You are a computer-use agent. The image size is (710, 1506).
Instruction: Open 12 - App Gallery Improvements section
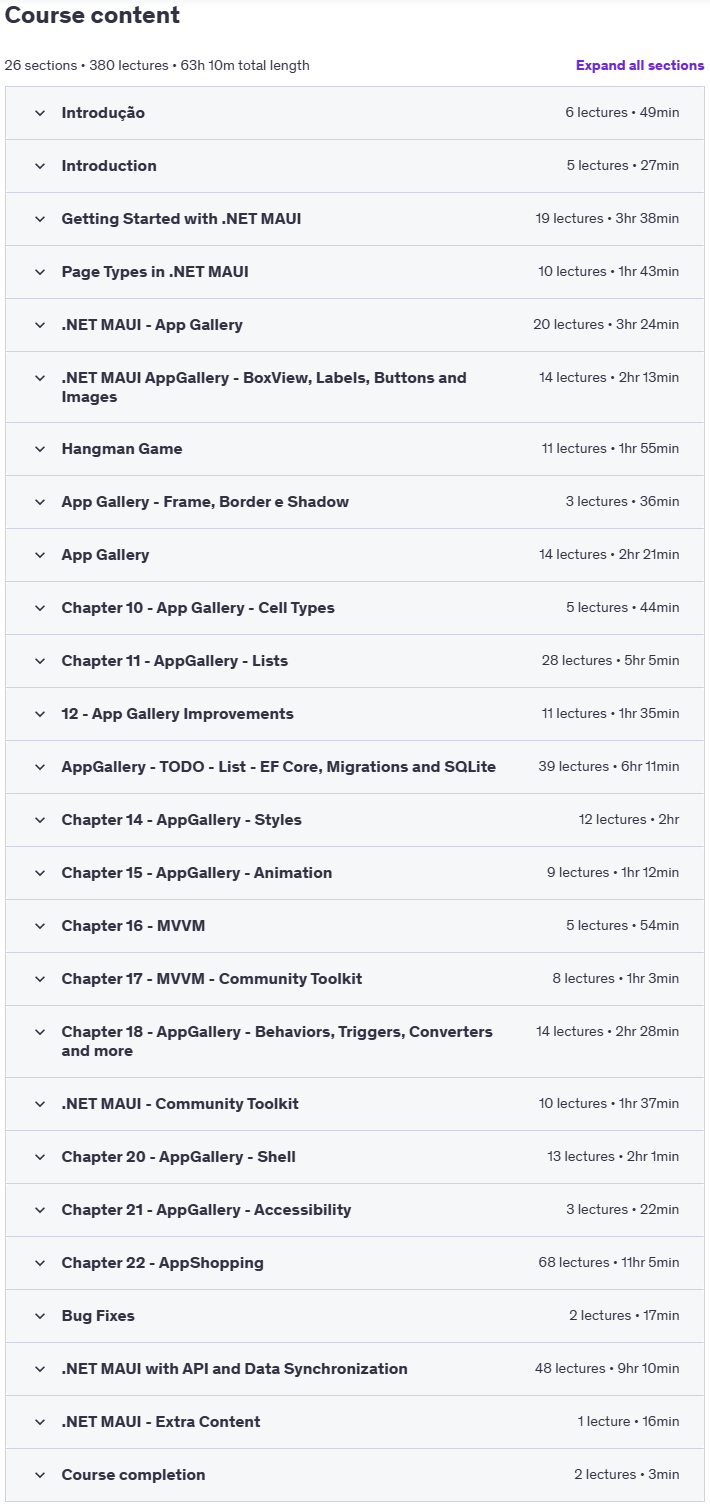(x=355, y=714)
